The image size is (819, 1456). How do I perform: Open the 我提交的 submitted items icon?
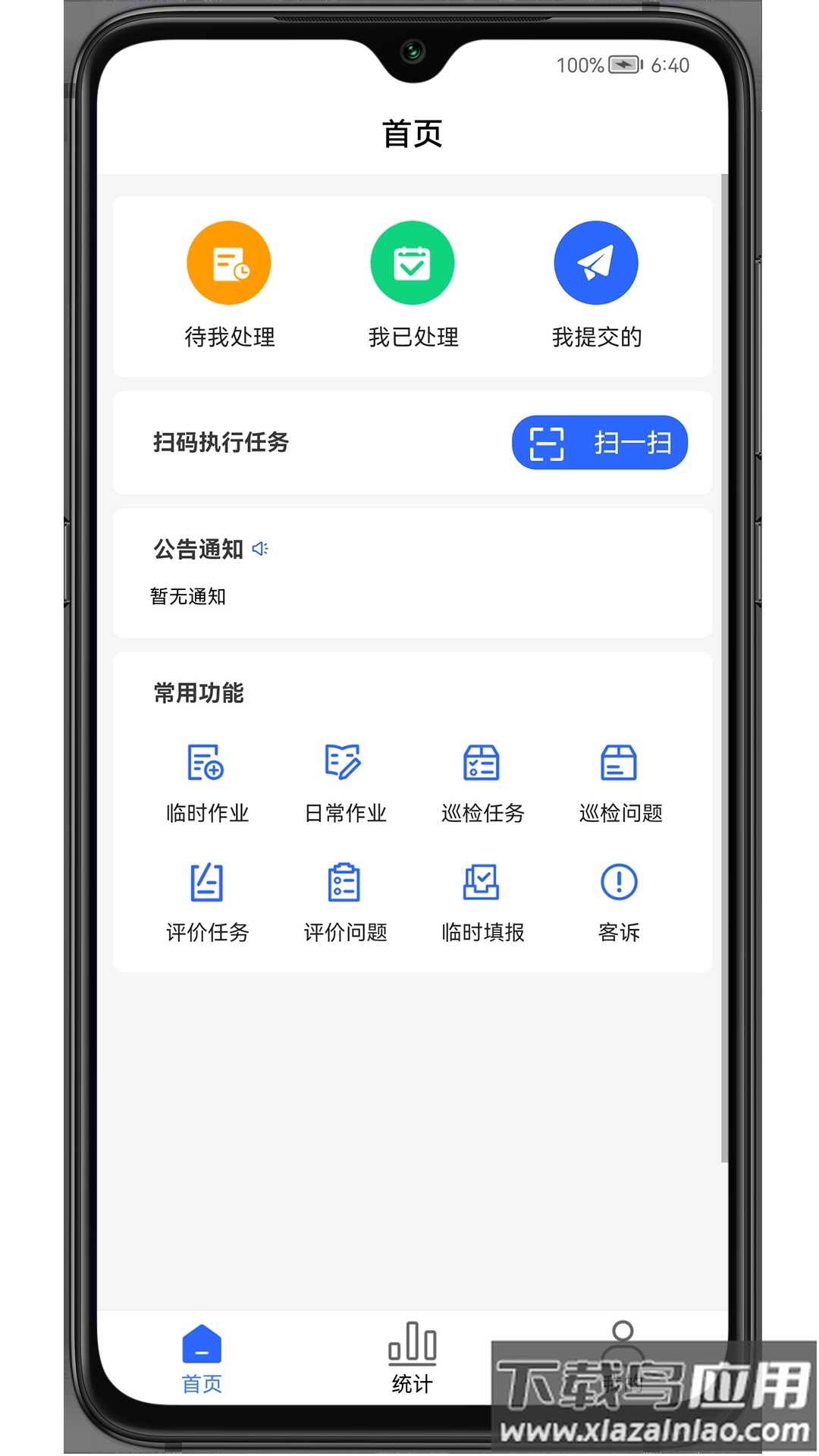pos(596,262)
